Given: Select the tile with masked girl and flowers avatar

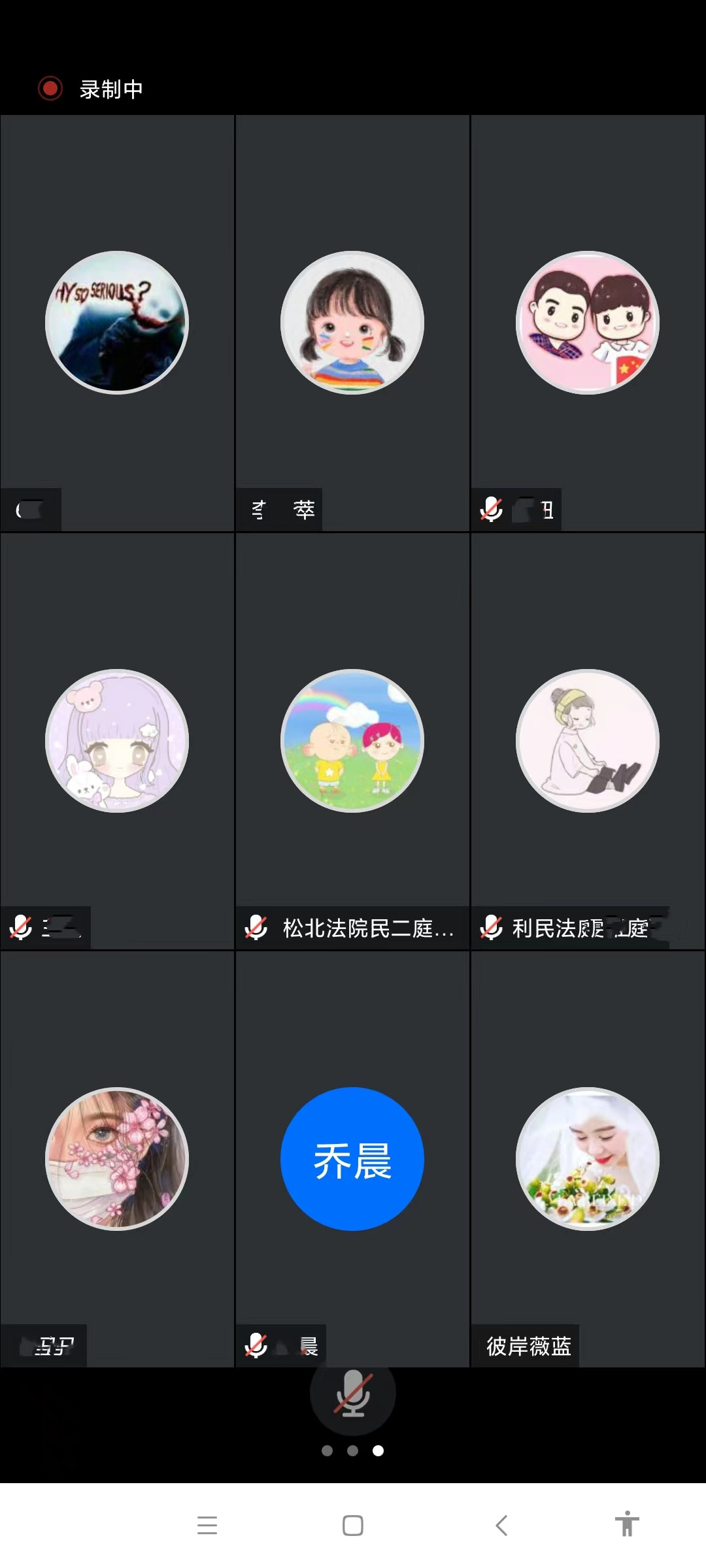Looking at the screenshot, I should coord(117,1158).
